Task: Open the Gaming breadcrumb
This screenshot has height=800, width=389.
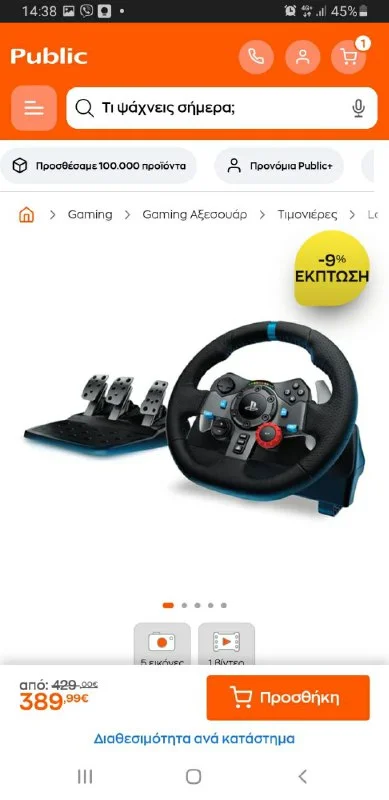Action: (90, 215)
